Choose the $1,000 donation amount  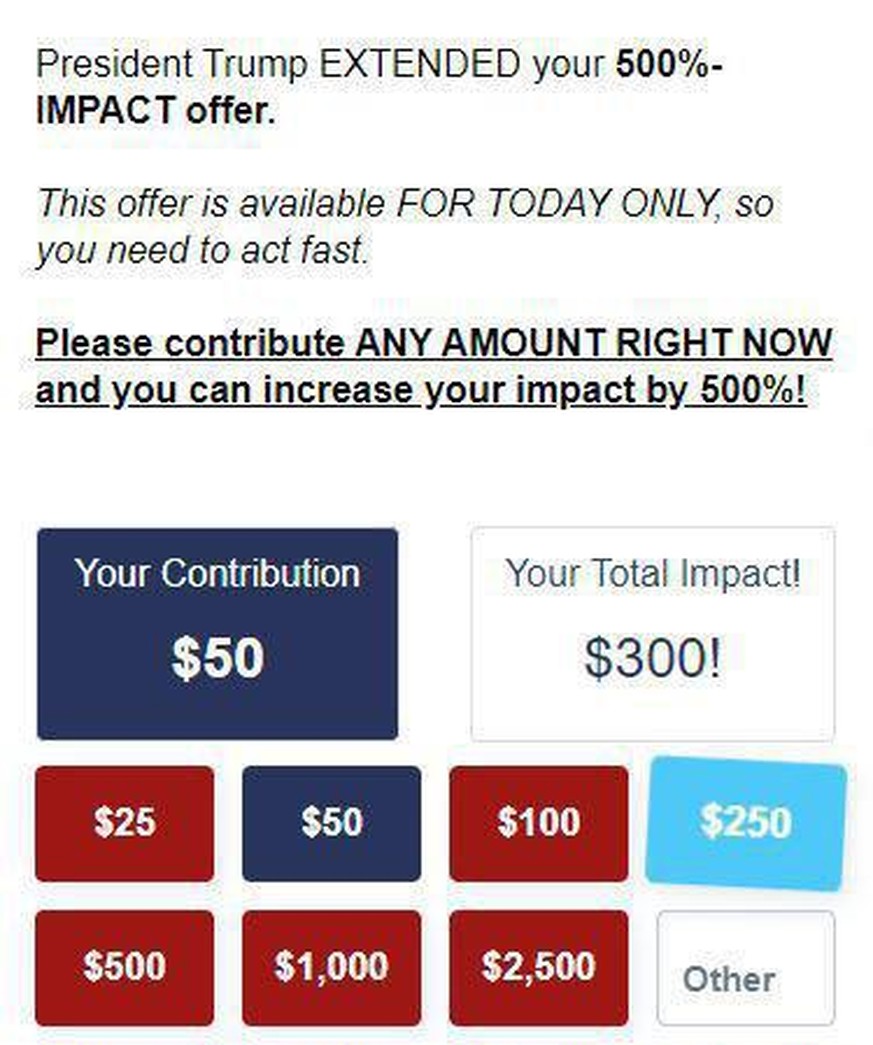[331, 967]
